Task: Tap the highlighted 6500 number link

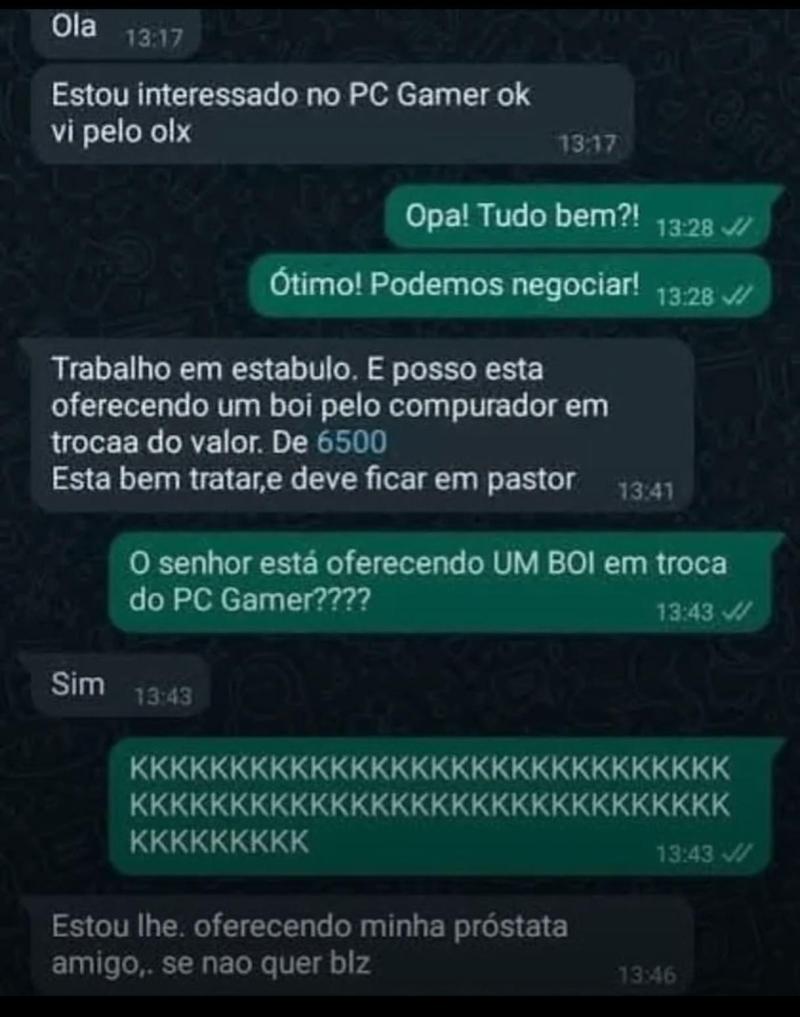Action: [352, 442]
